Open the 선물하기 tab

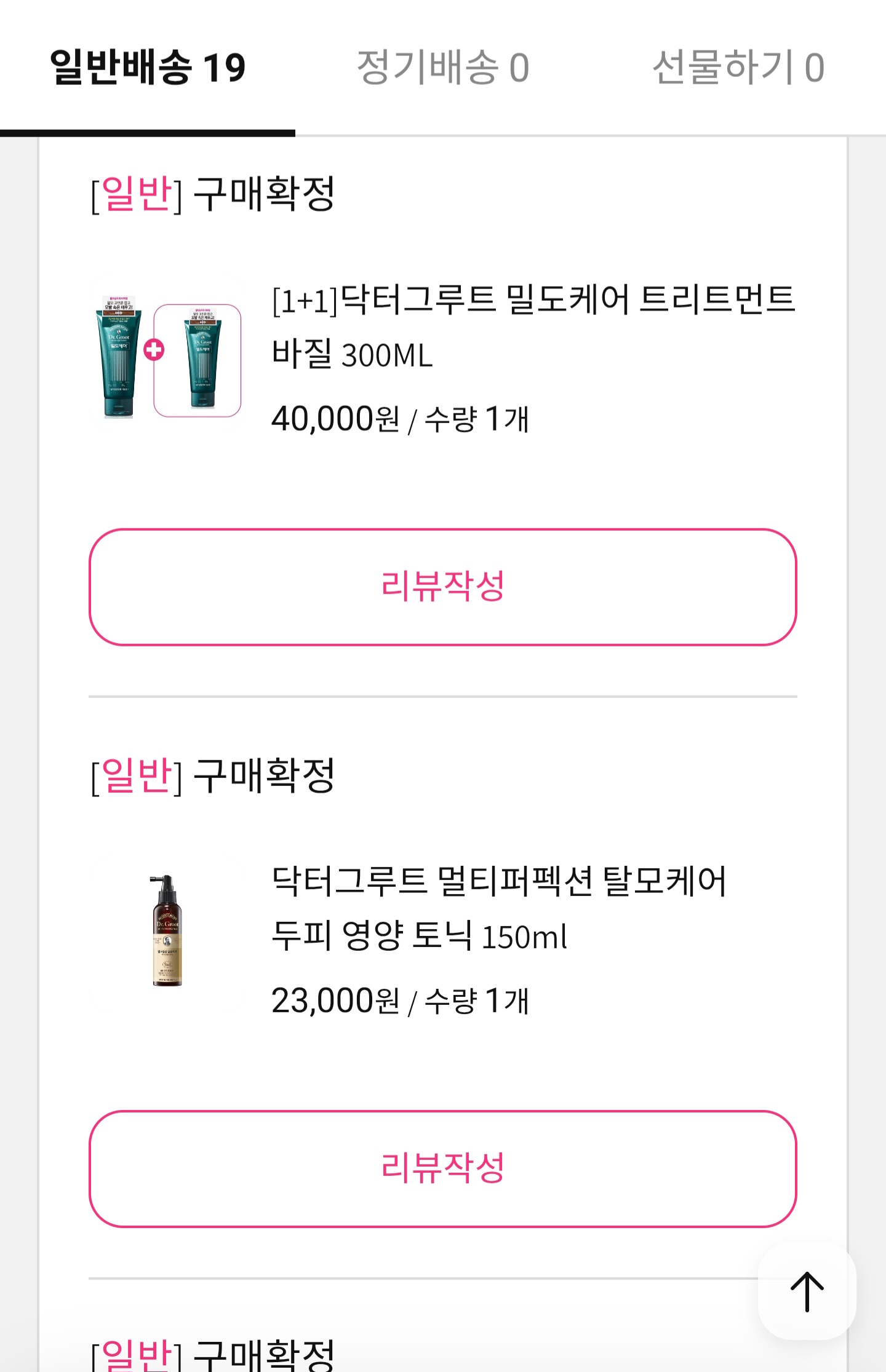[738, 67]
